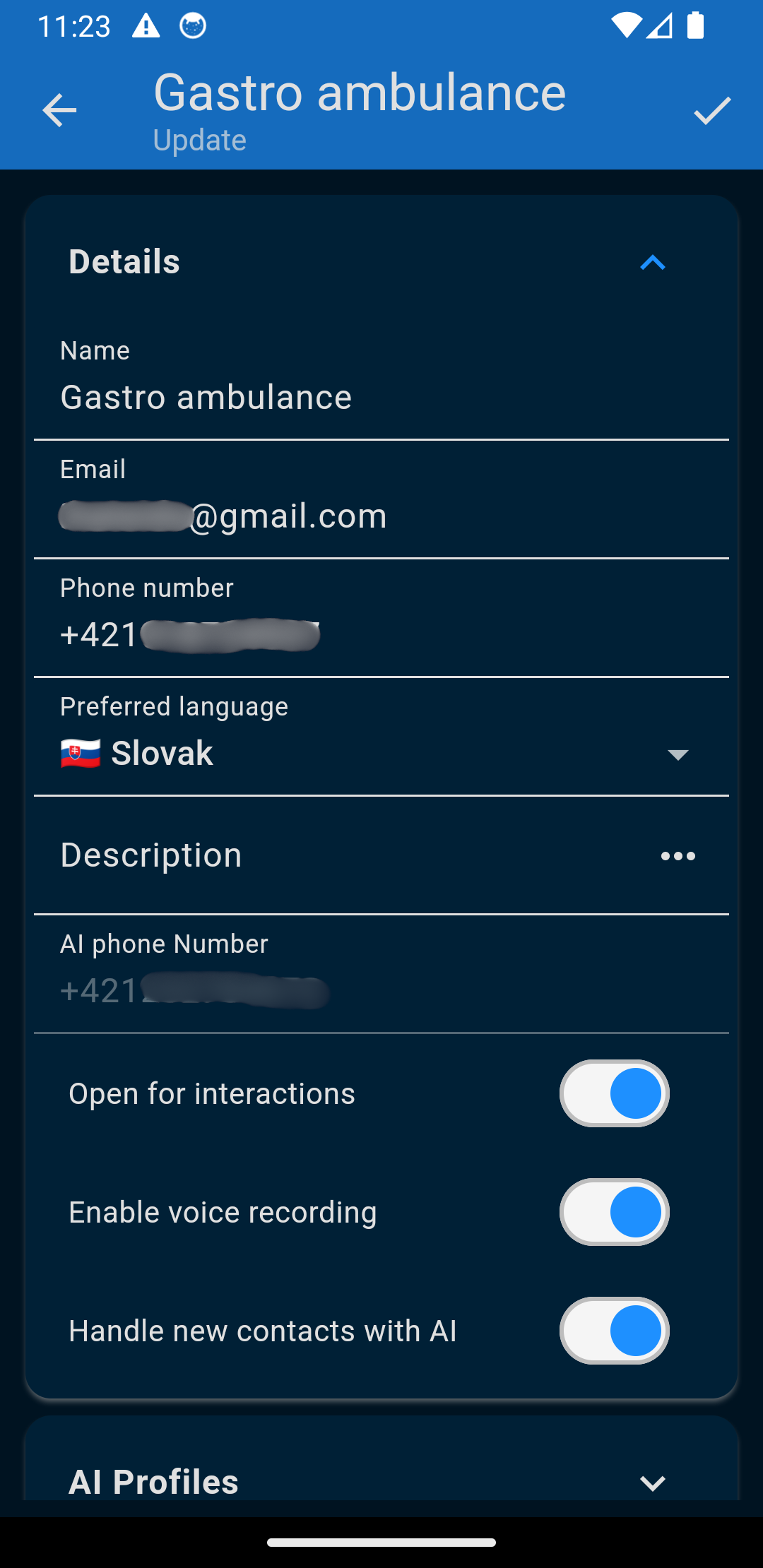This screenshot has width=763, height=1568.
Task: Collapse the Details section
Action: 651,263
